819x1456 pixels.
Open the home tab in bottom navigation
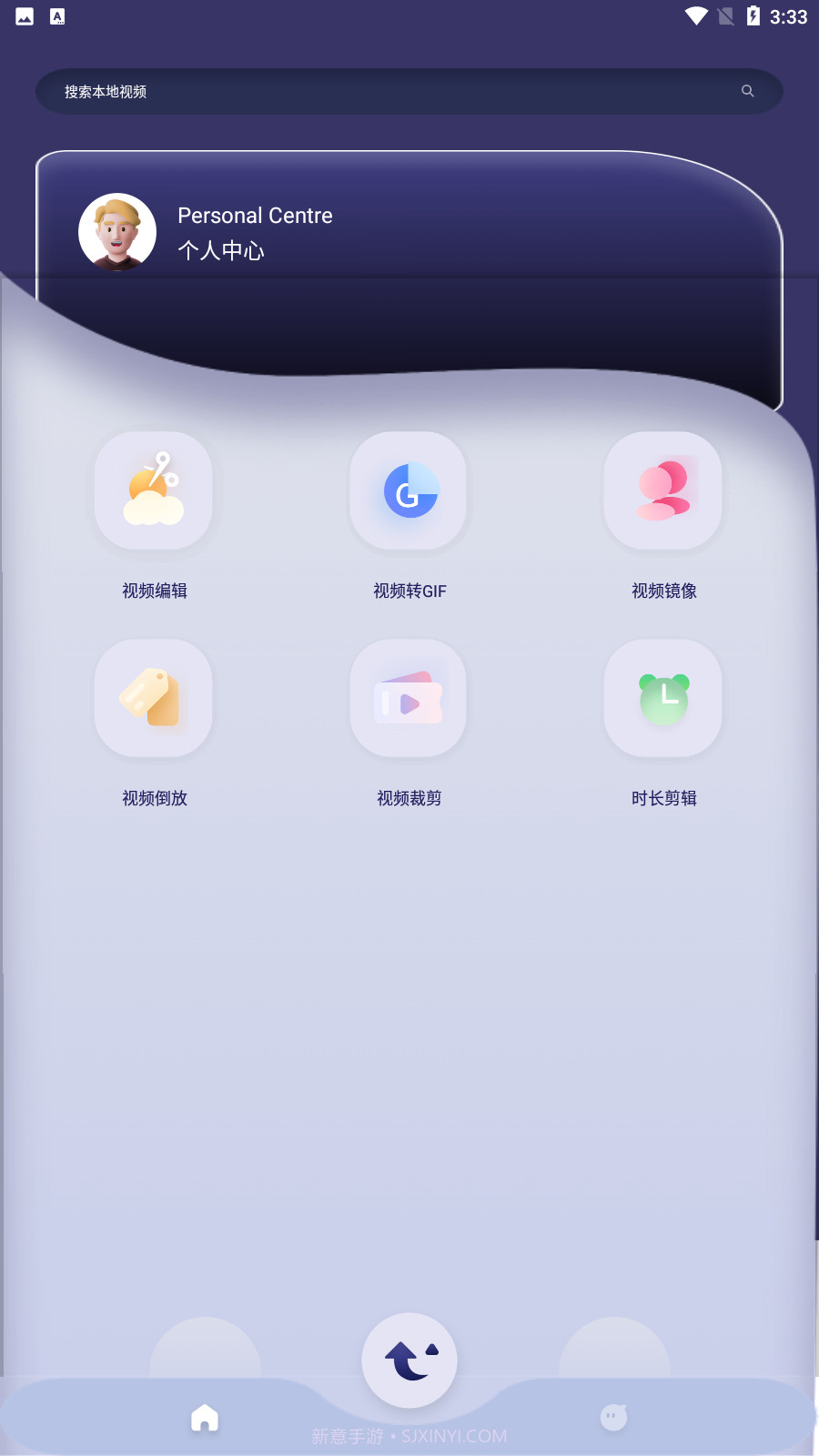205,1416
